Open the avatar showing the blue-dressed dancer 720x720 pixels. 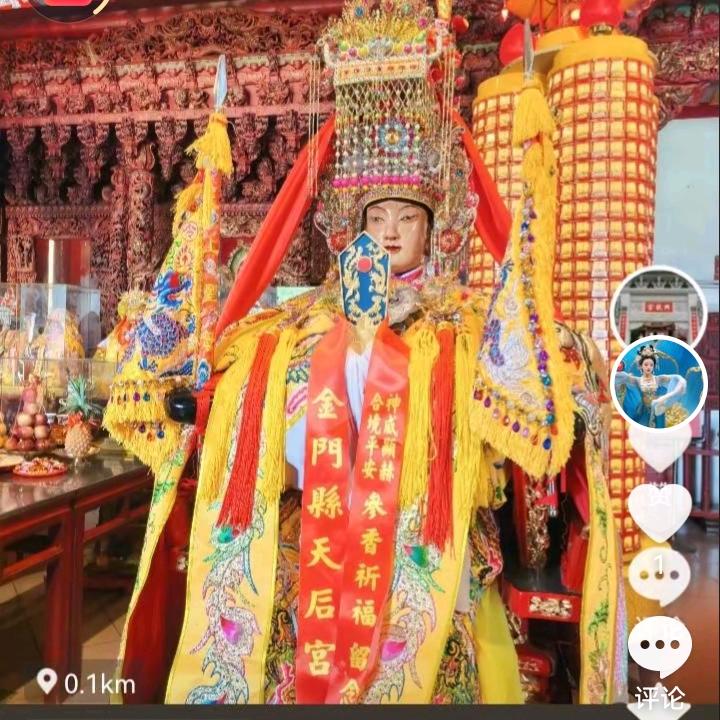(x=658, y=384)
